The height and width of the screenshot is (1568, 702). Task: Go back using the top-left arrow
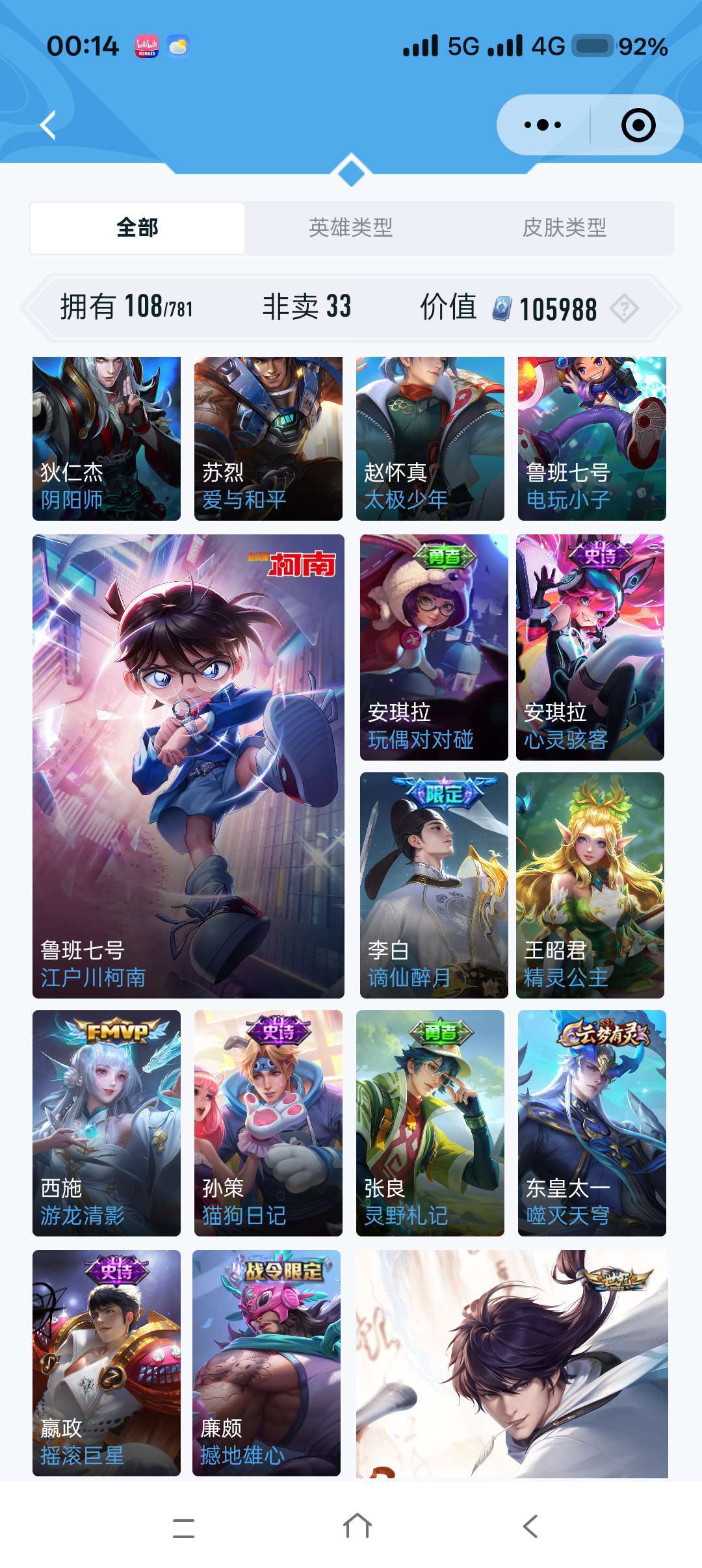coord(48,125)
